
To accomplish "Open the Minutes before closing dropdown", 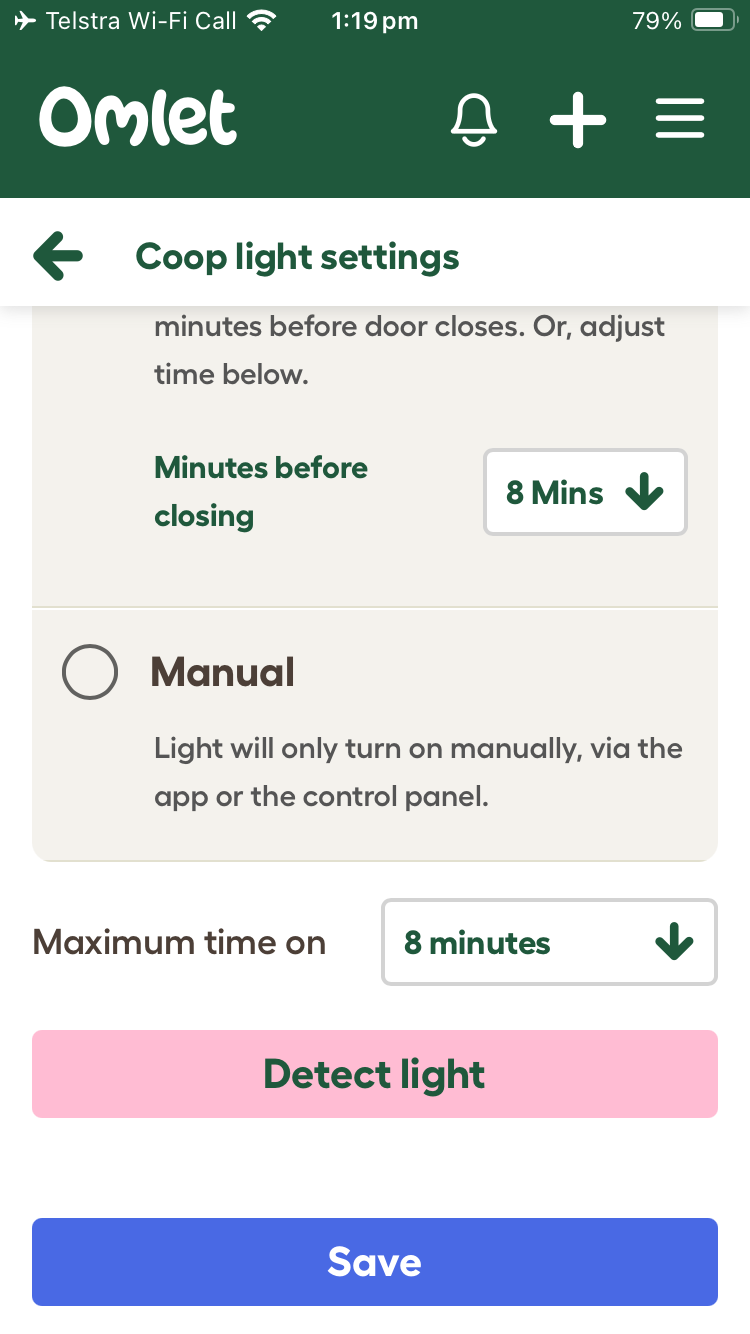I will point(585,492).
